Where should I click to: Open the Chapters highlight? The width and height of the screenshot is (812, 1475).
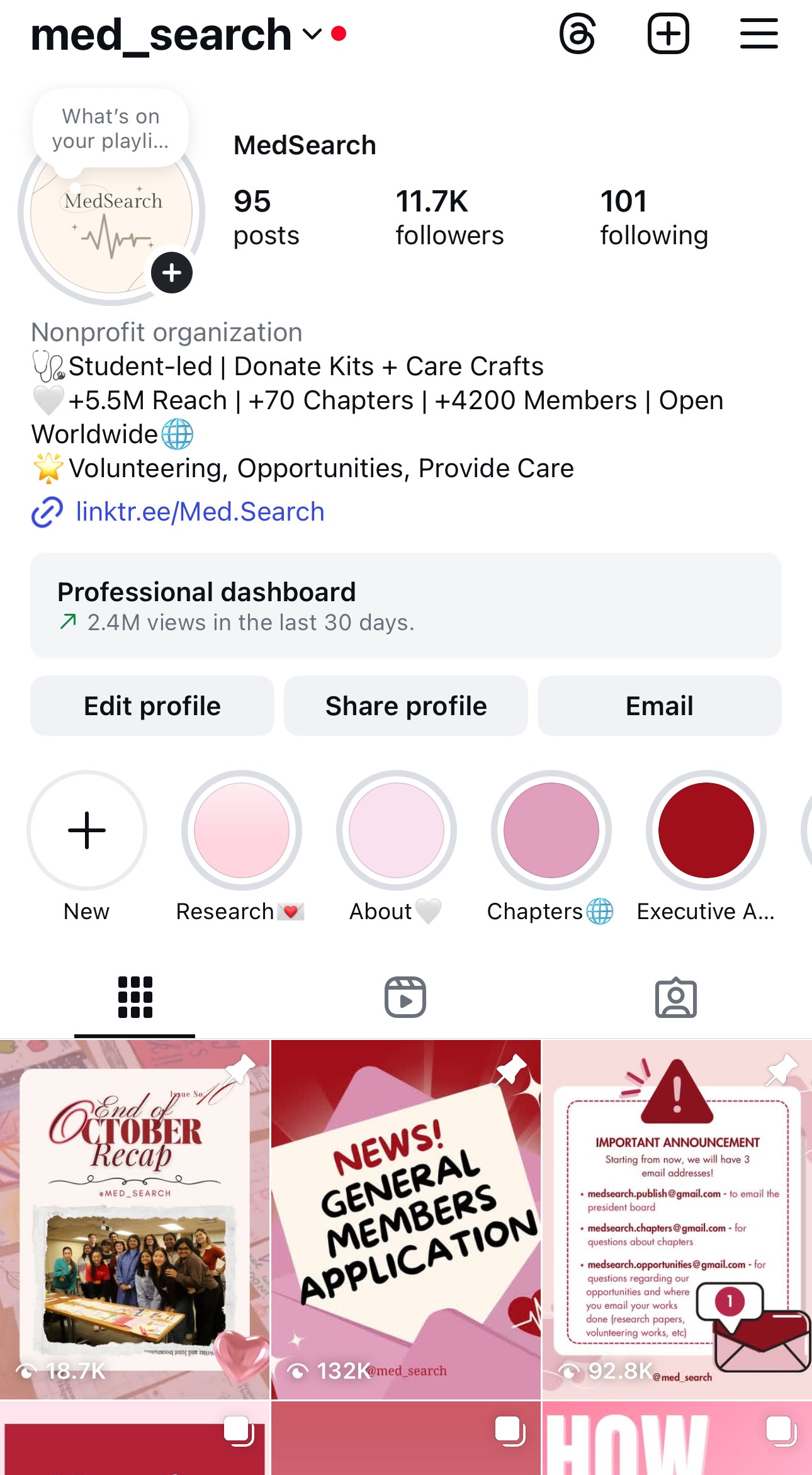click(551, 830)
